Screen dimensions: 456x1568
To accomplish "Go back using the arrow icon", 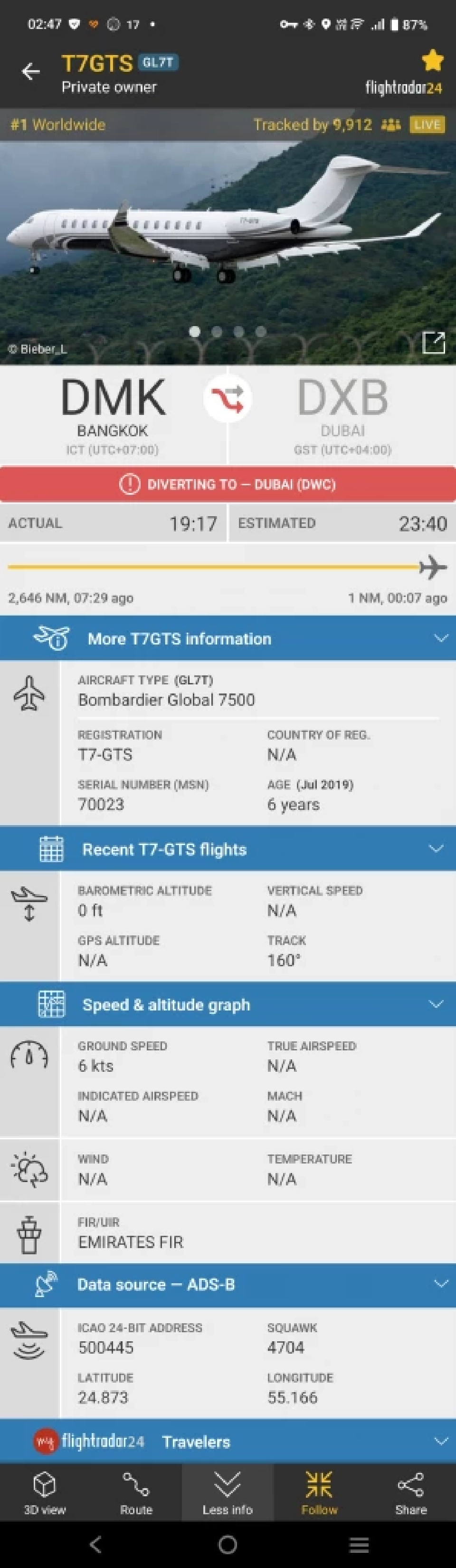I will [30, 72].
